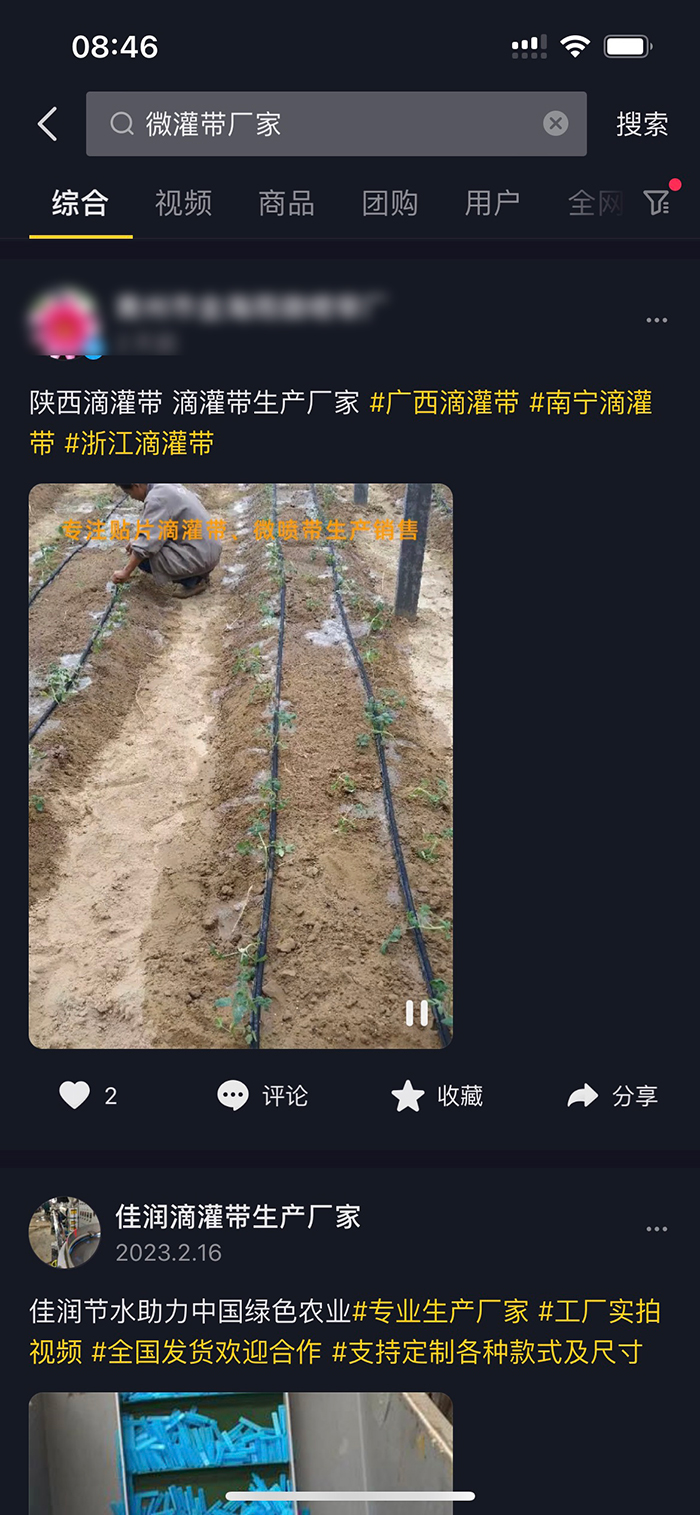Screen dimensions: 700x1515
Task: Open the search filter icon
Action: pos(657,202)
